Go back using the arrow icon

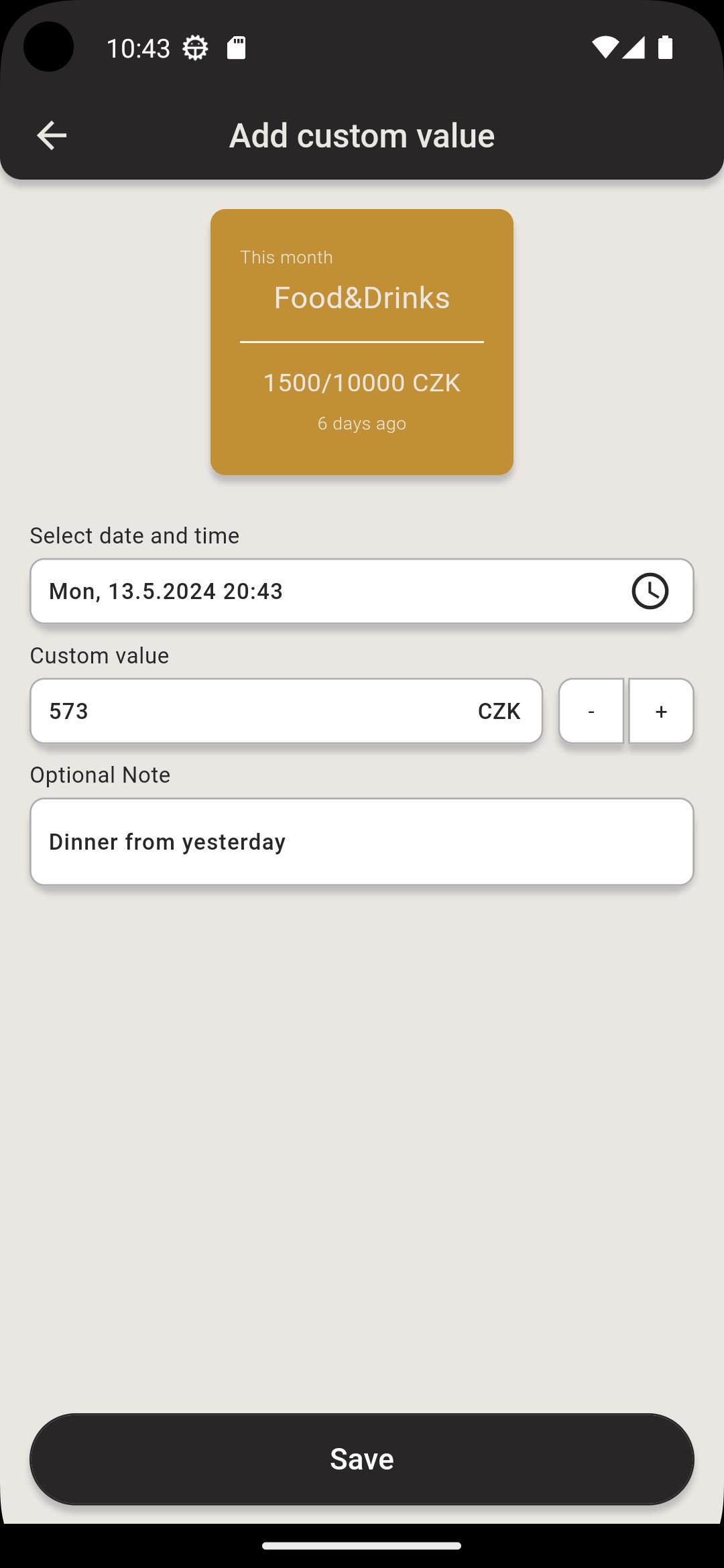(x=52, y=135)
